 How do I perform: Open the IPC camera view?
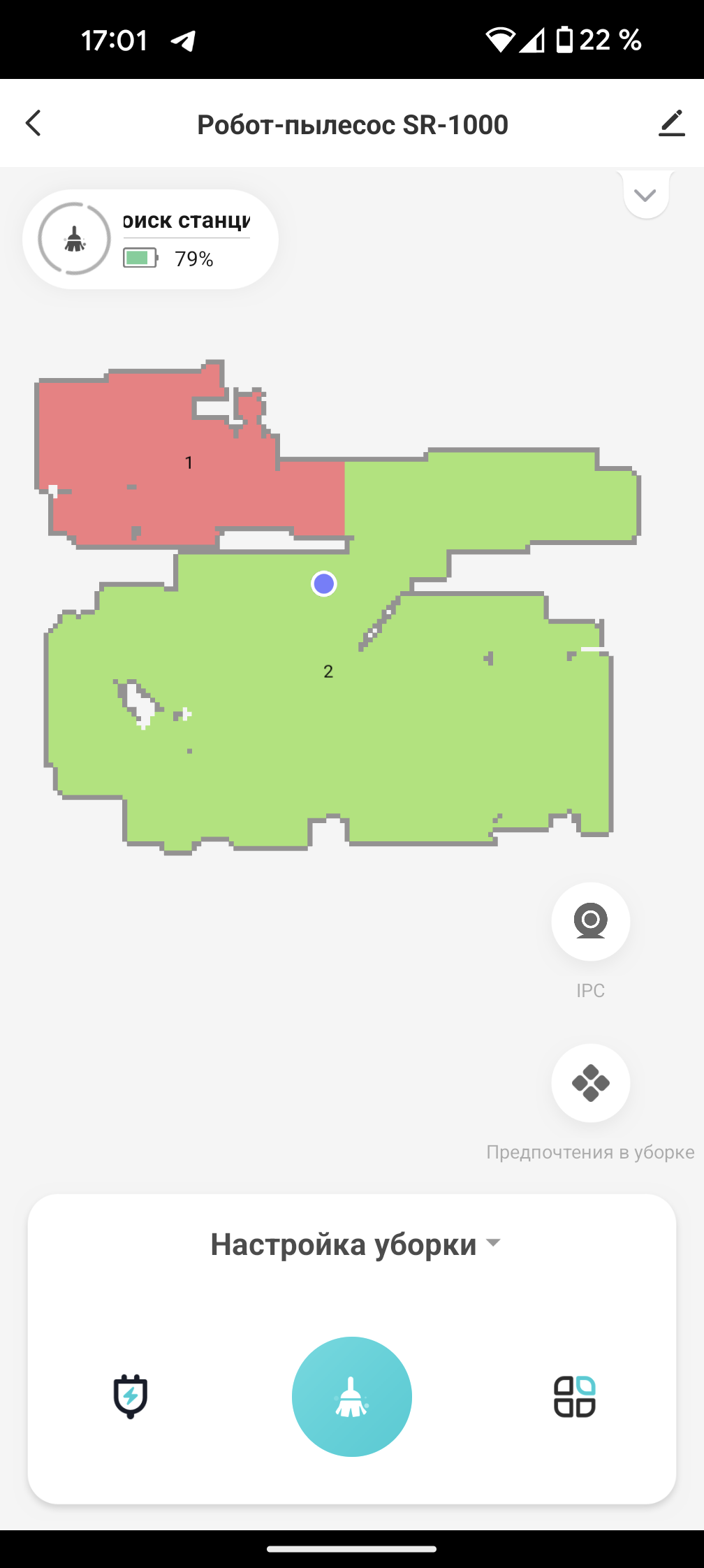pyautogui.click(x=591, y=922)
